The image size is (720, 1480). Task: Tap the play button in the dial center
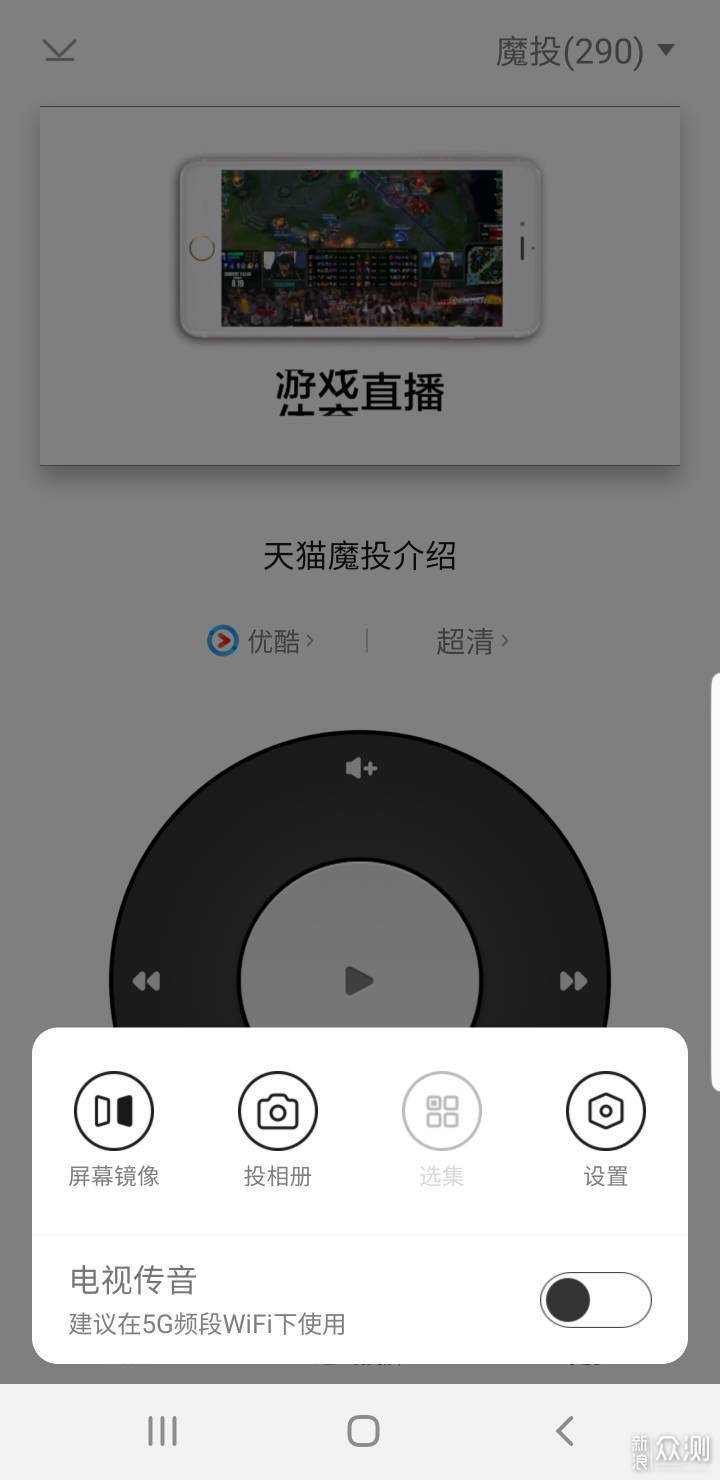(x=359, y=980)
